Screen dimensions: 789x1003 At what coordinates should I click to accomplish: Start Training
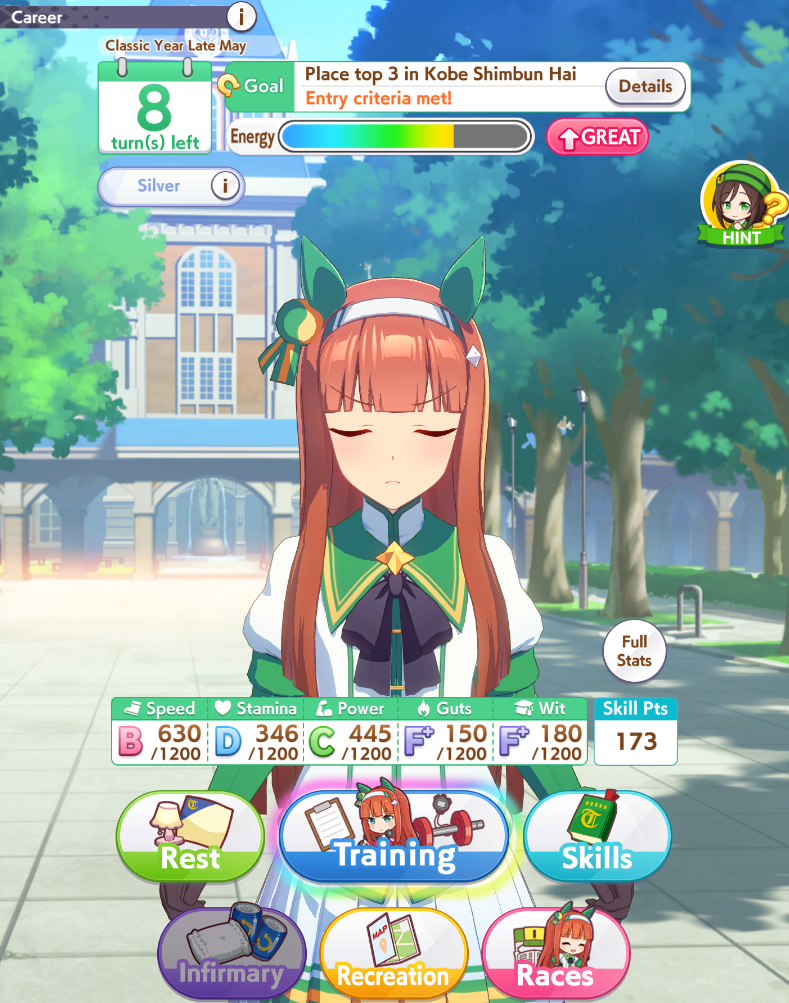point(394,836)
